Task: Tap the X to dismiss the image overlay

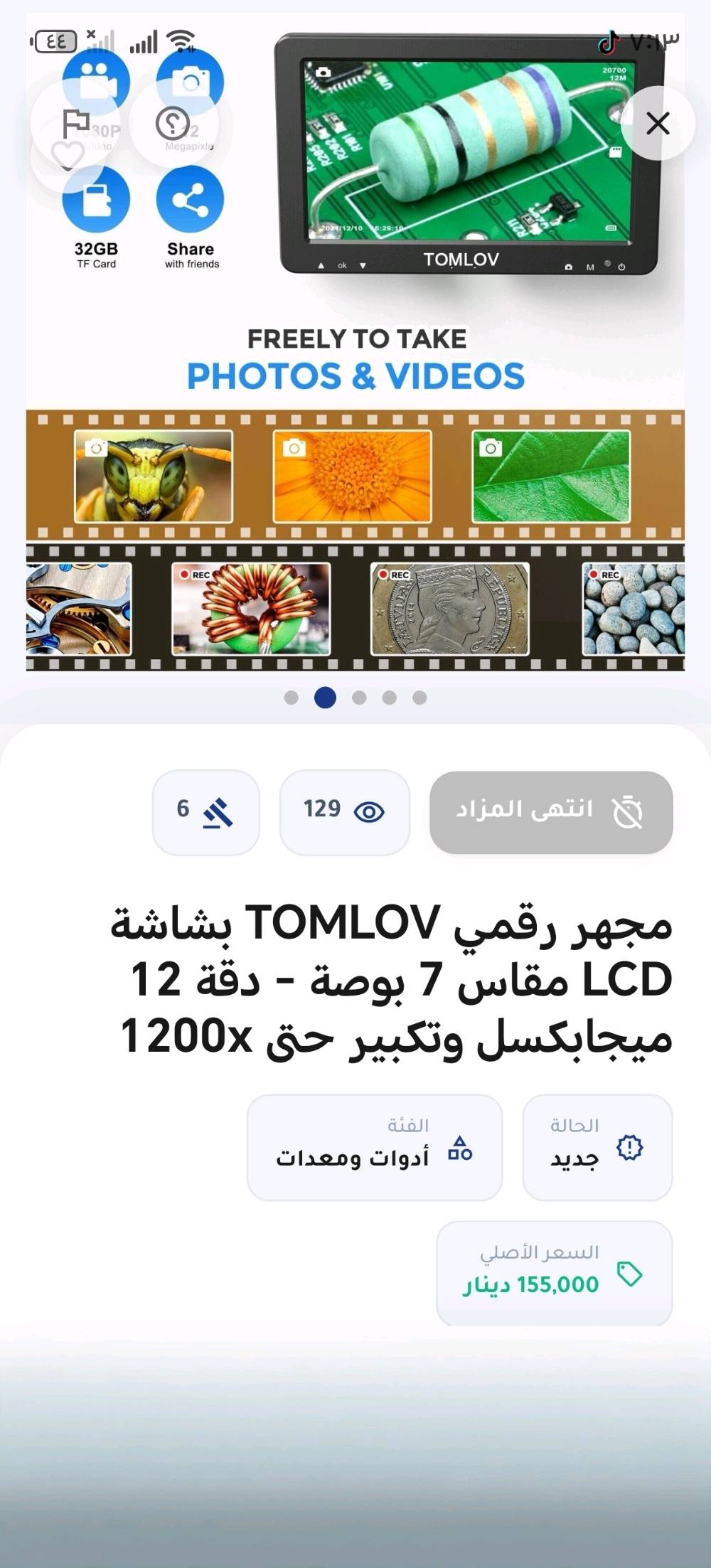Action: [x=658, y=122]
